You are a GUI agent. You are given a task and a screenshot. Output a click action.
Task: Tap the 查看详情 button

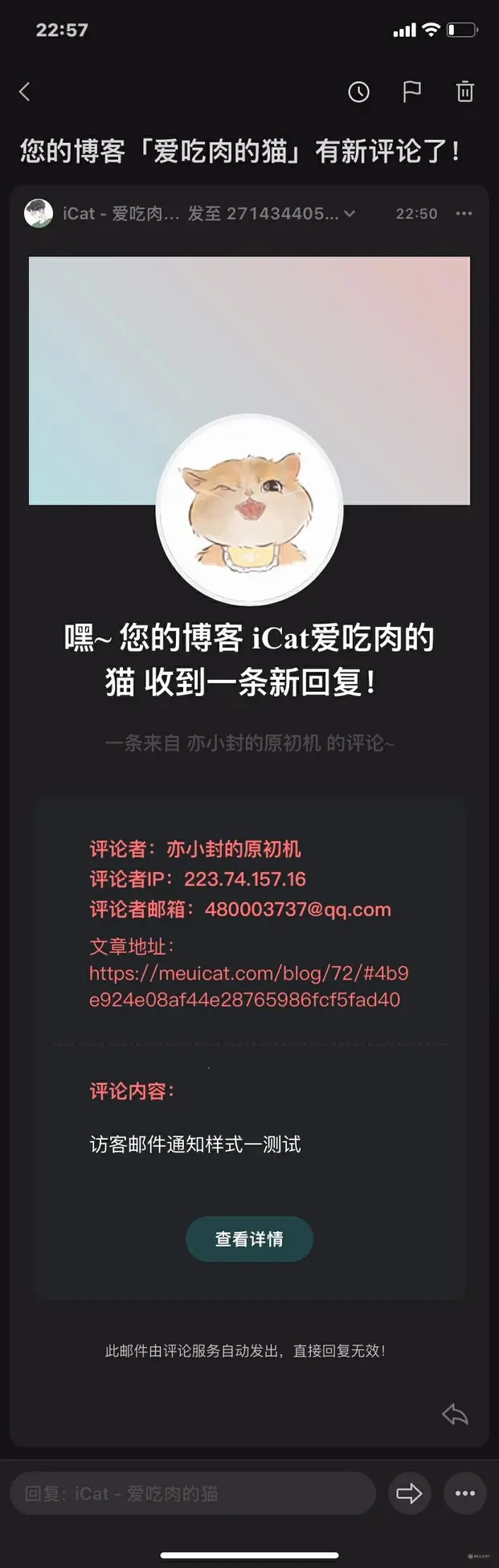point(249,1238)
